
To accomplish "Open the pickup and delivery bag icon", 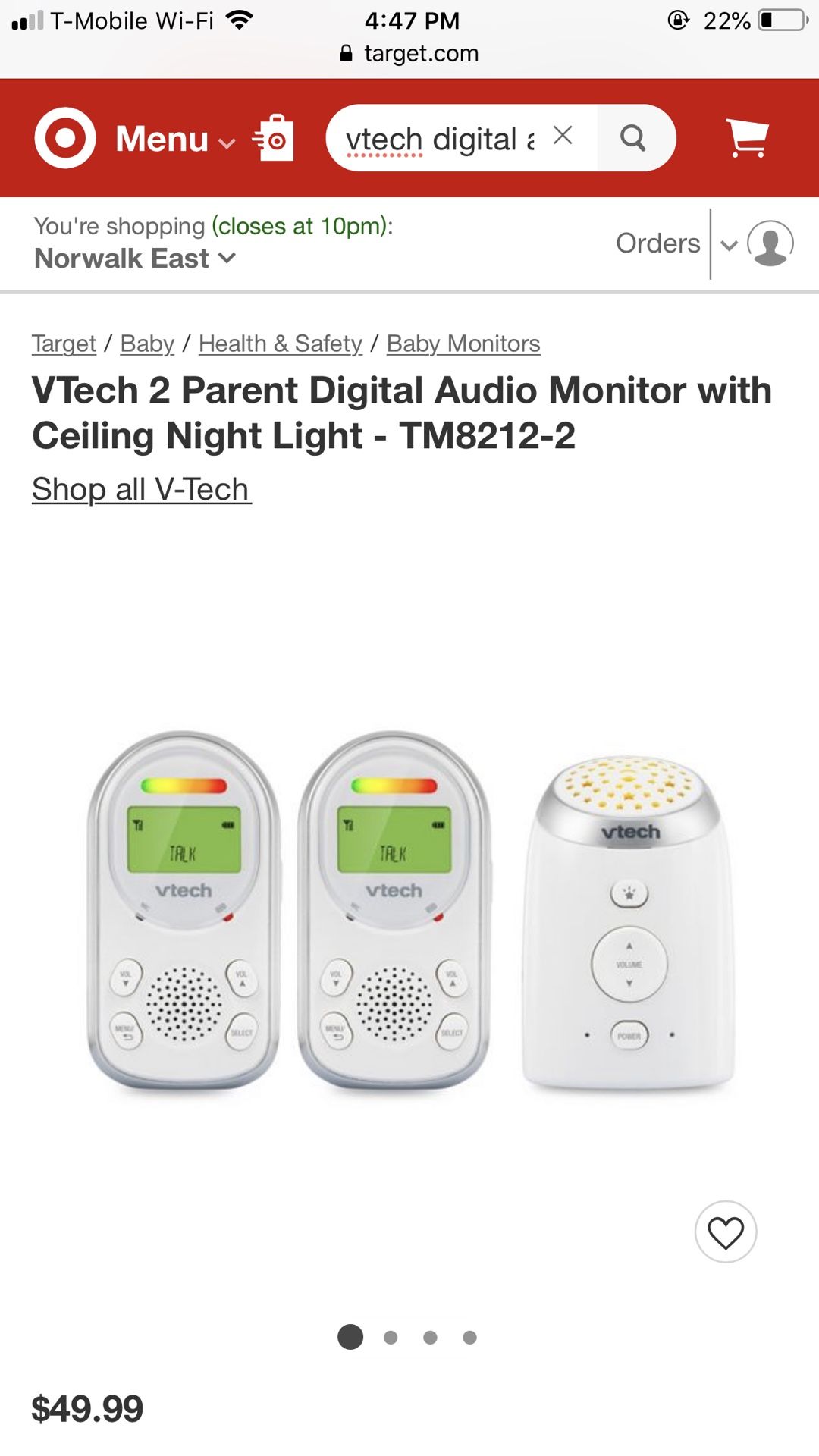I will tap(274, 139).
